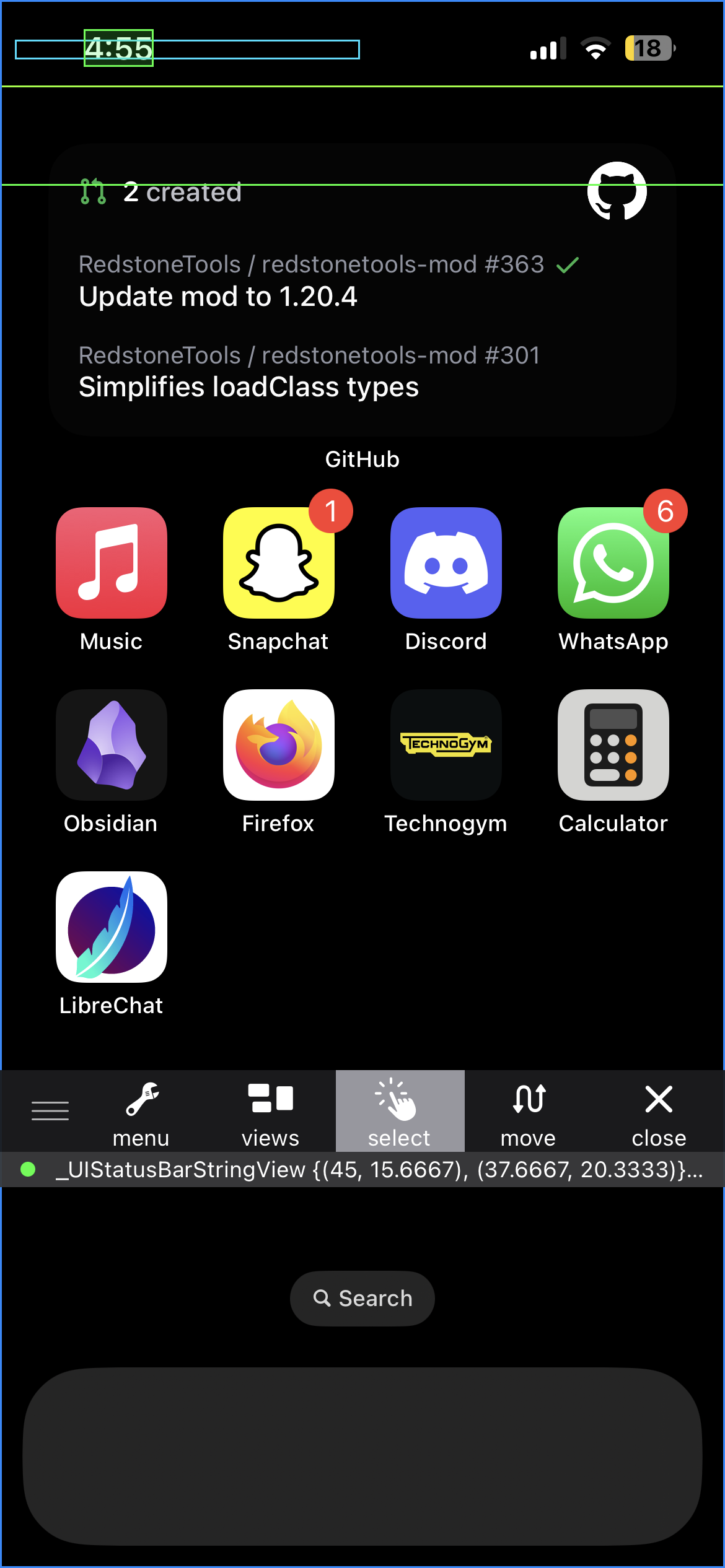Open WhatsApp with 6 notifications
Screen dimensions: 725x1568
613,562
